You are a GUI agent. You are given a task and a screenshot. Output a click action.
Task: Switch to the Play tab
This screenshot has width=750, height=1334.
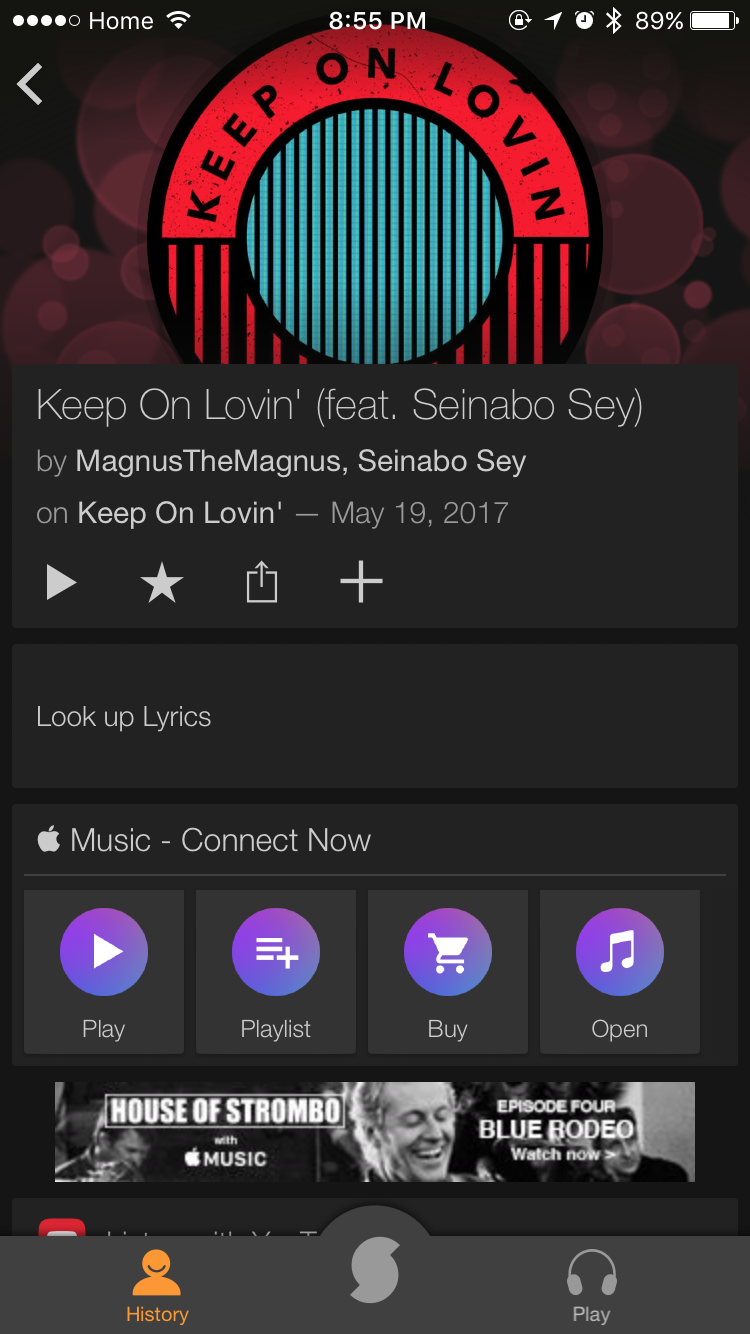coord(591,1286)
